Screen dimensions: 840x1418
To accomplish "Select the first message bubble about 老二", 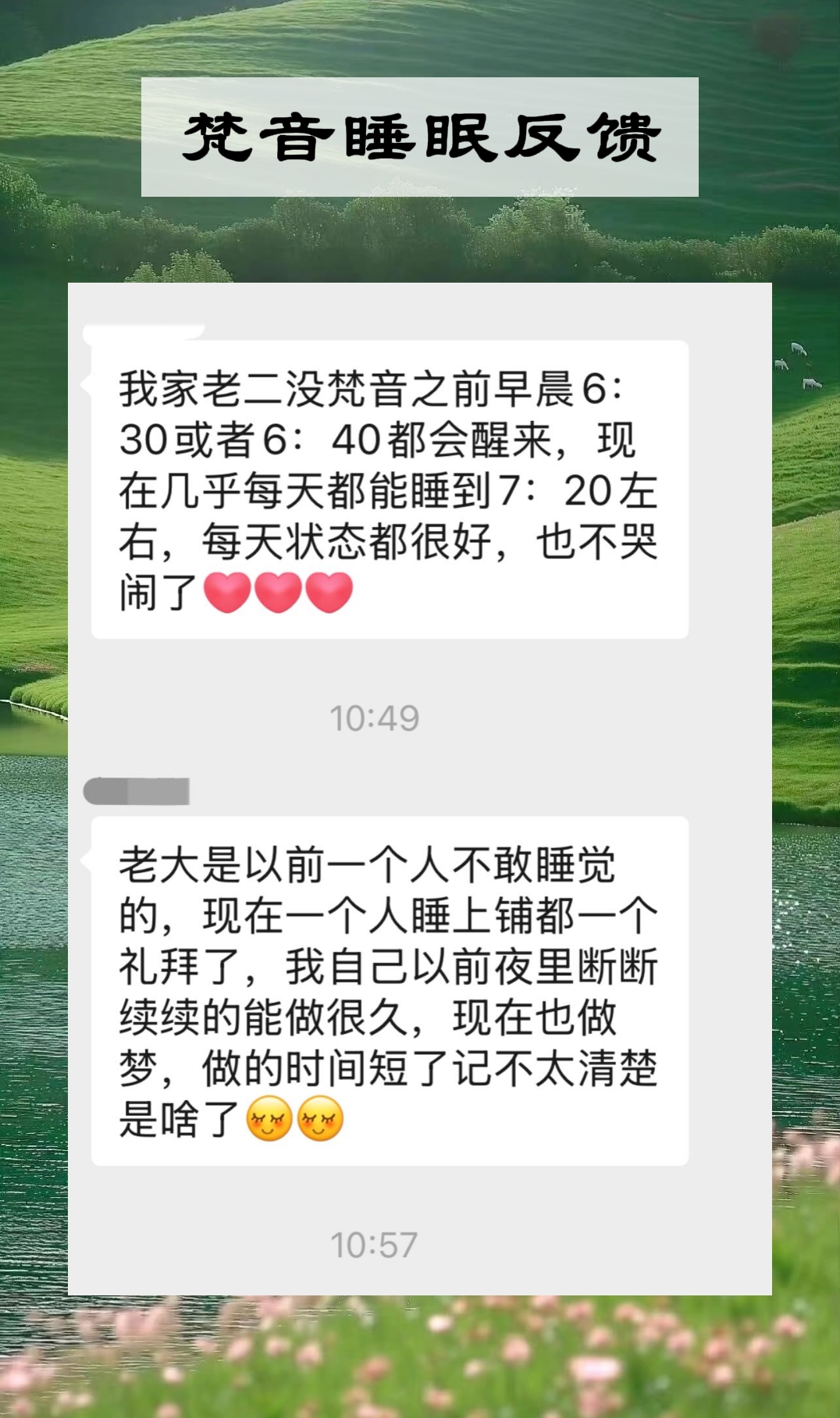I will [x=383, y=484].
